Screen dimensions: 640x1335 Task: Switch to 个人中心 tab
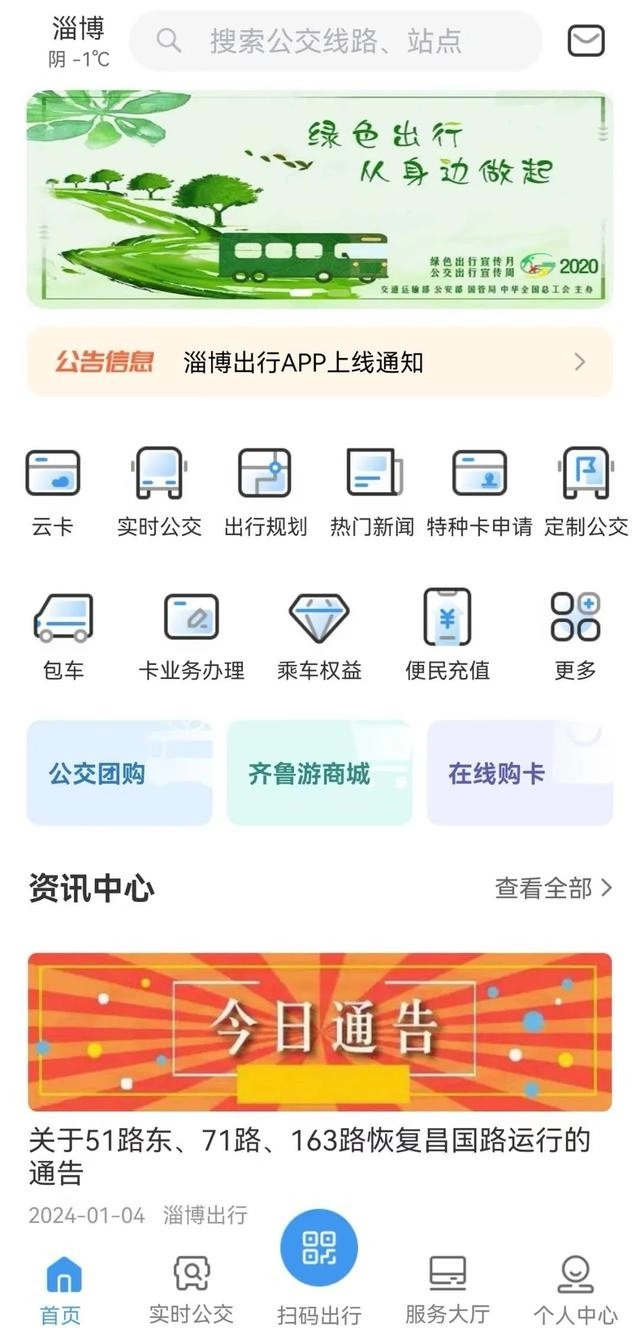coord(575,1288)
